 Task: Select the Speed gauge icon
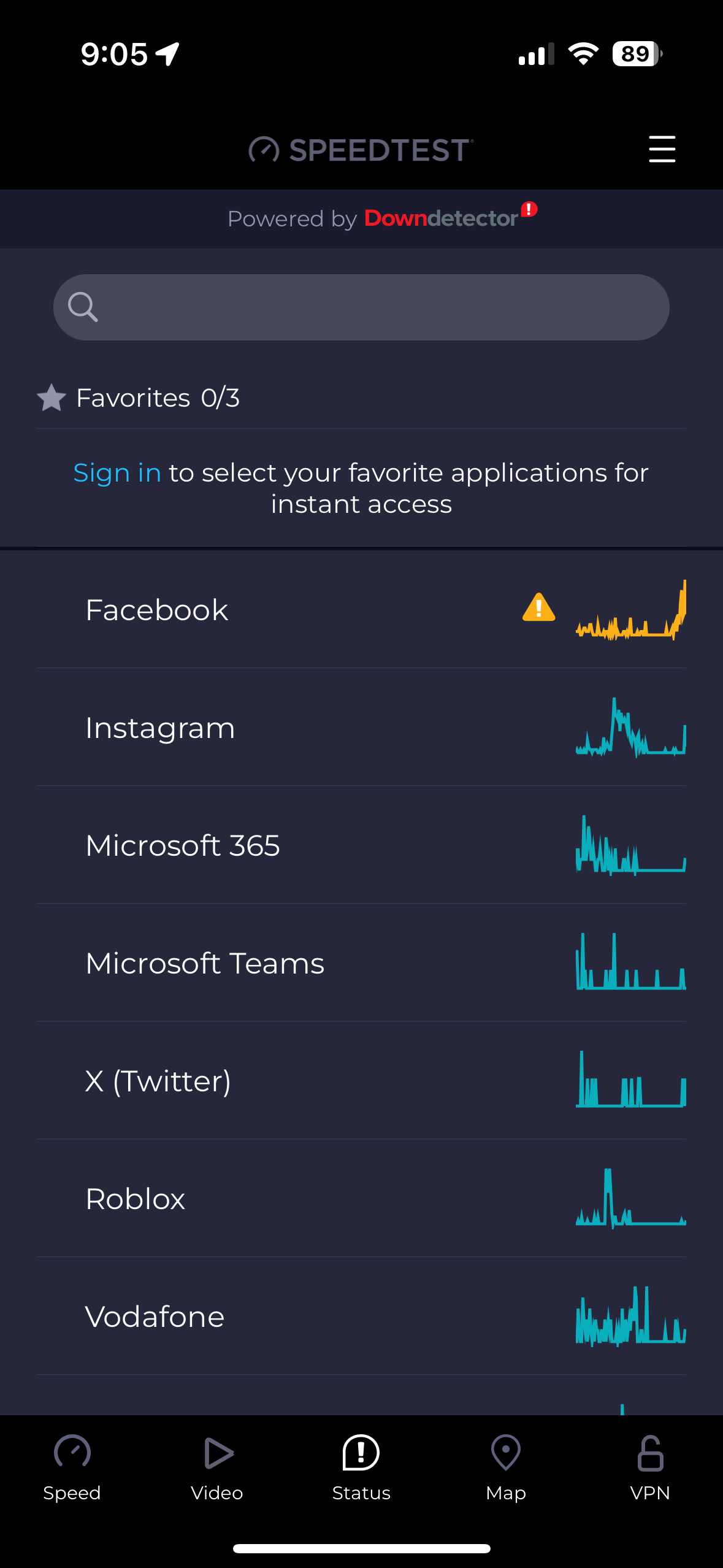click(x=72, y=1453)
